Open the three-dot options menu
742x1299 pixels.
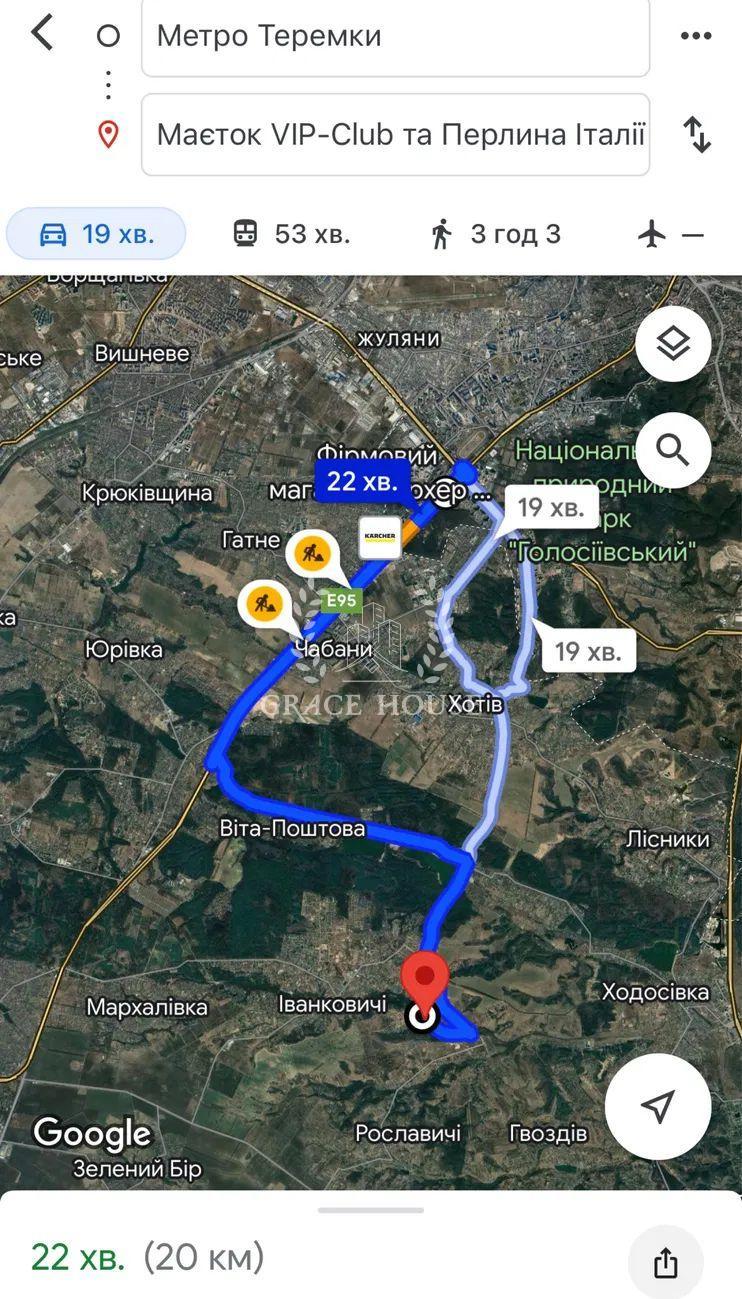(695, 36)
